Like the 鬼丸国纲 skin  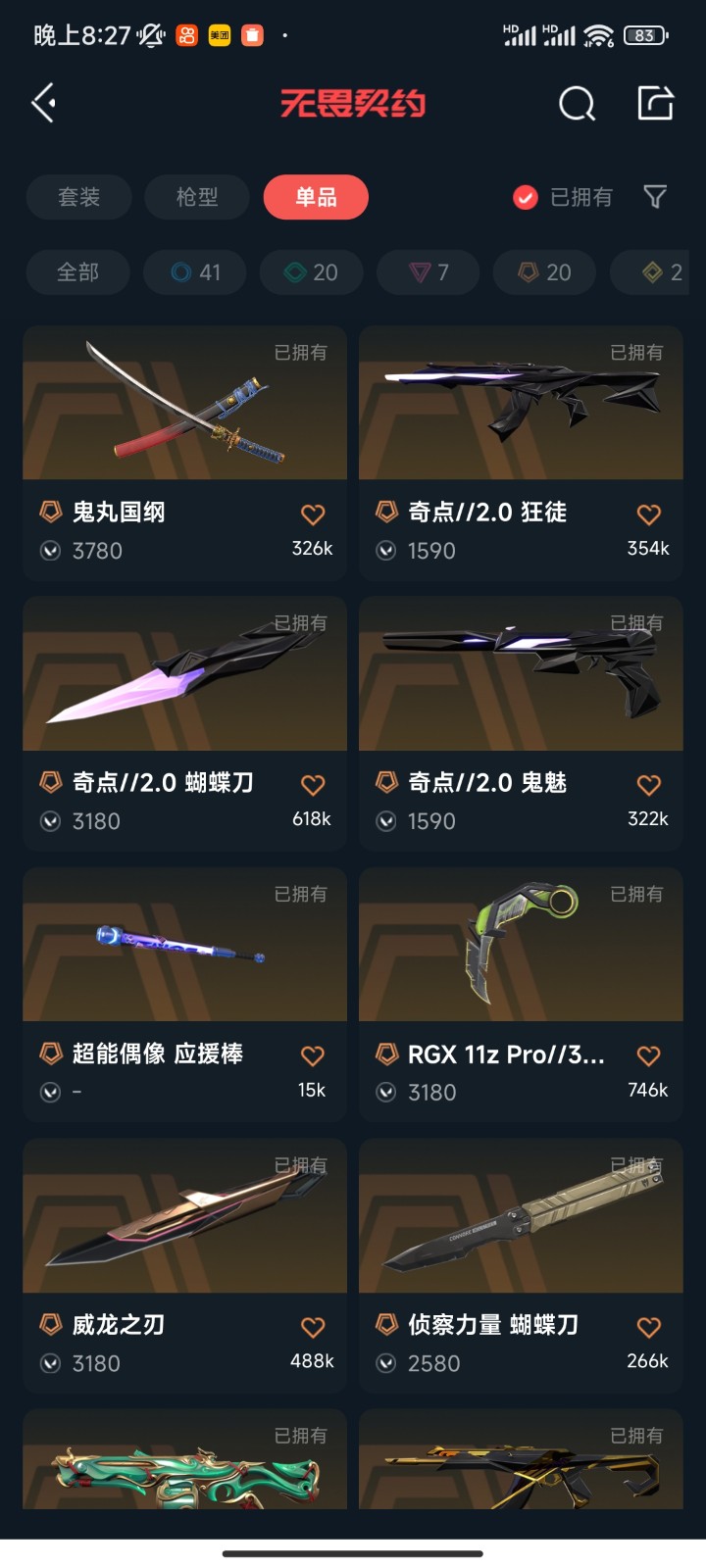pyautogui.click(x=313, y=514)
